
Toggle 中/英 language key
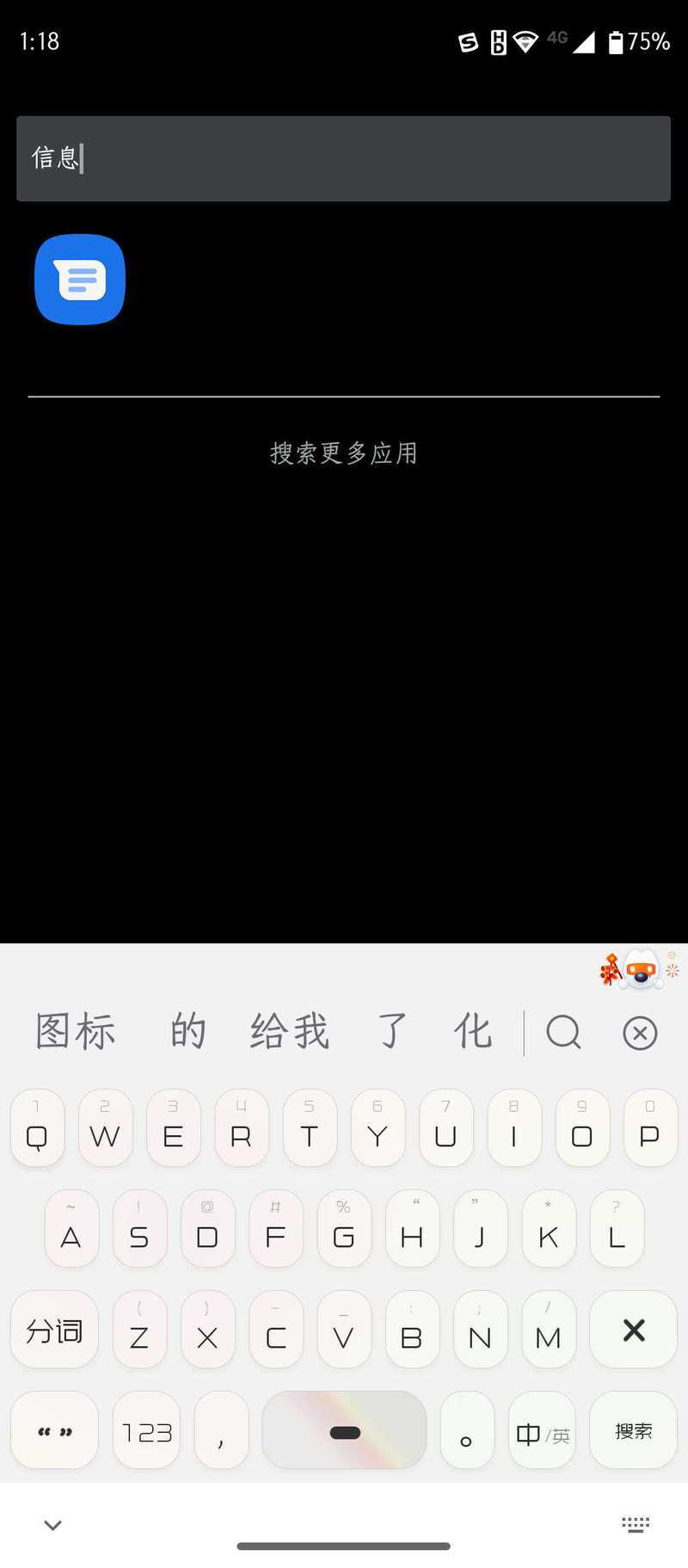[x=542, y=1431]
